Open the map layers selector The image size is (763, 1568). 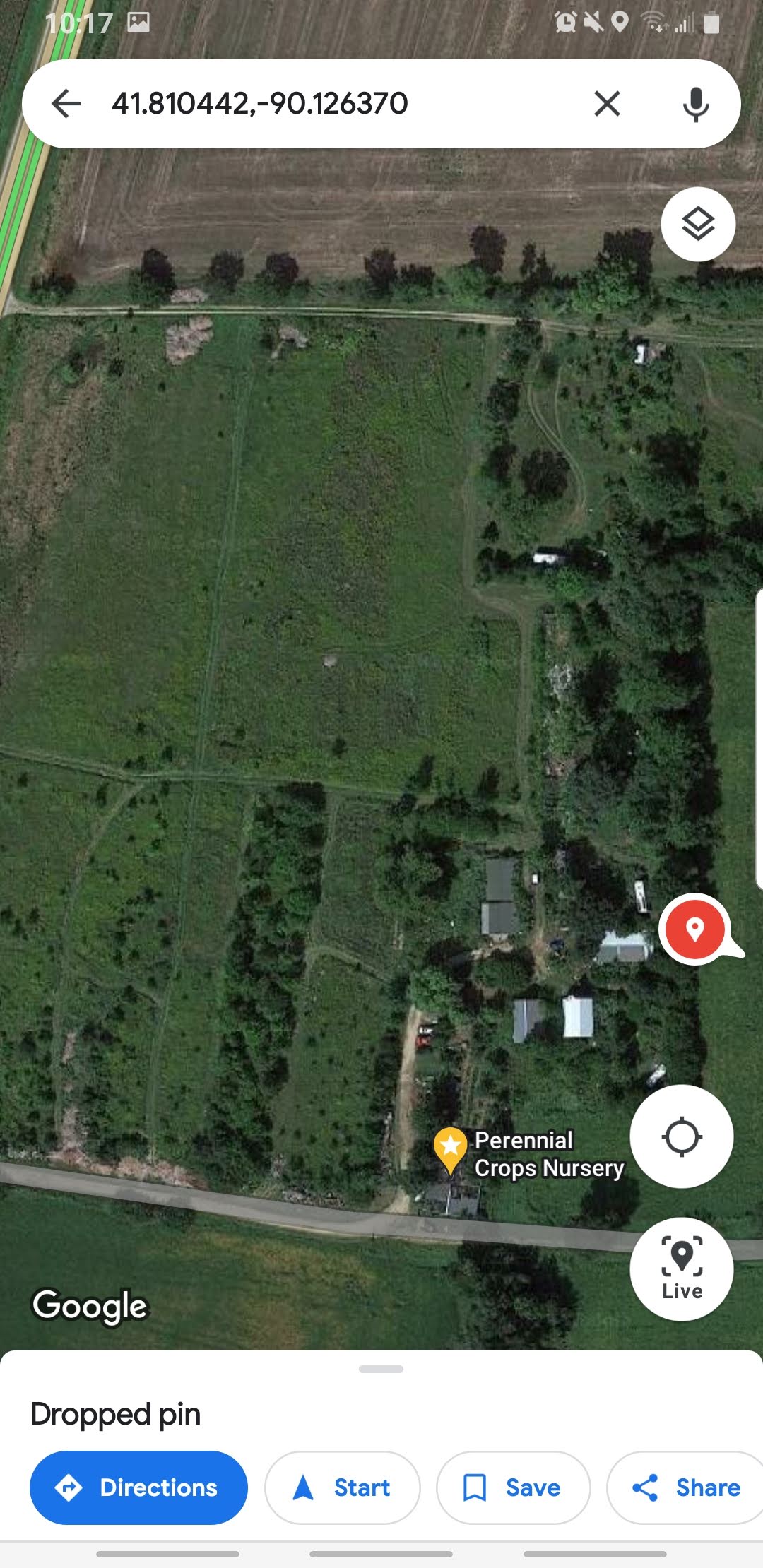click(x=698, y=224)
